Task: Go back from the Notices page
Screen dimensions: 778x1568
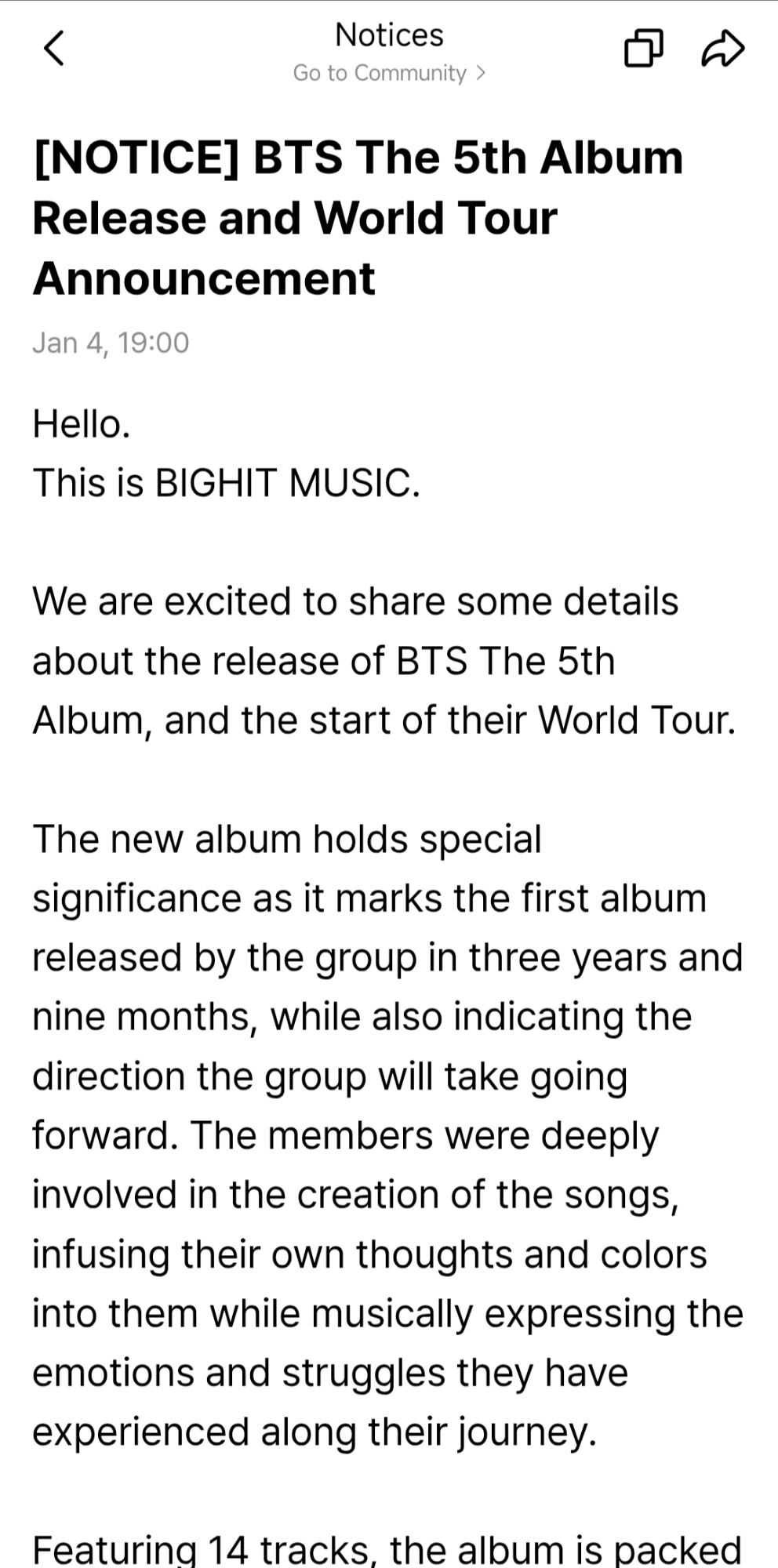Action: (x=53, y=49)
